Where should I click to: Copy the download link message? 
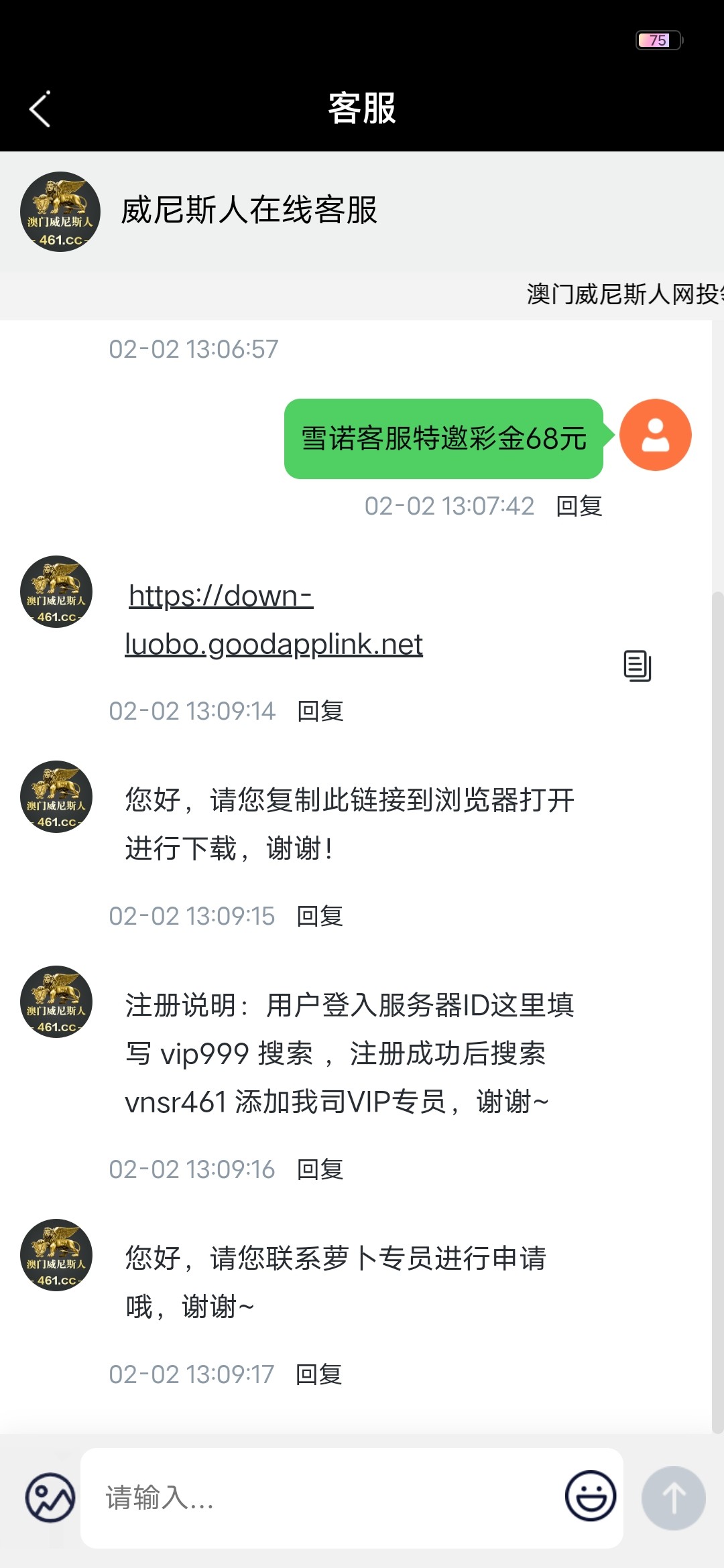coord(637,665)
